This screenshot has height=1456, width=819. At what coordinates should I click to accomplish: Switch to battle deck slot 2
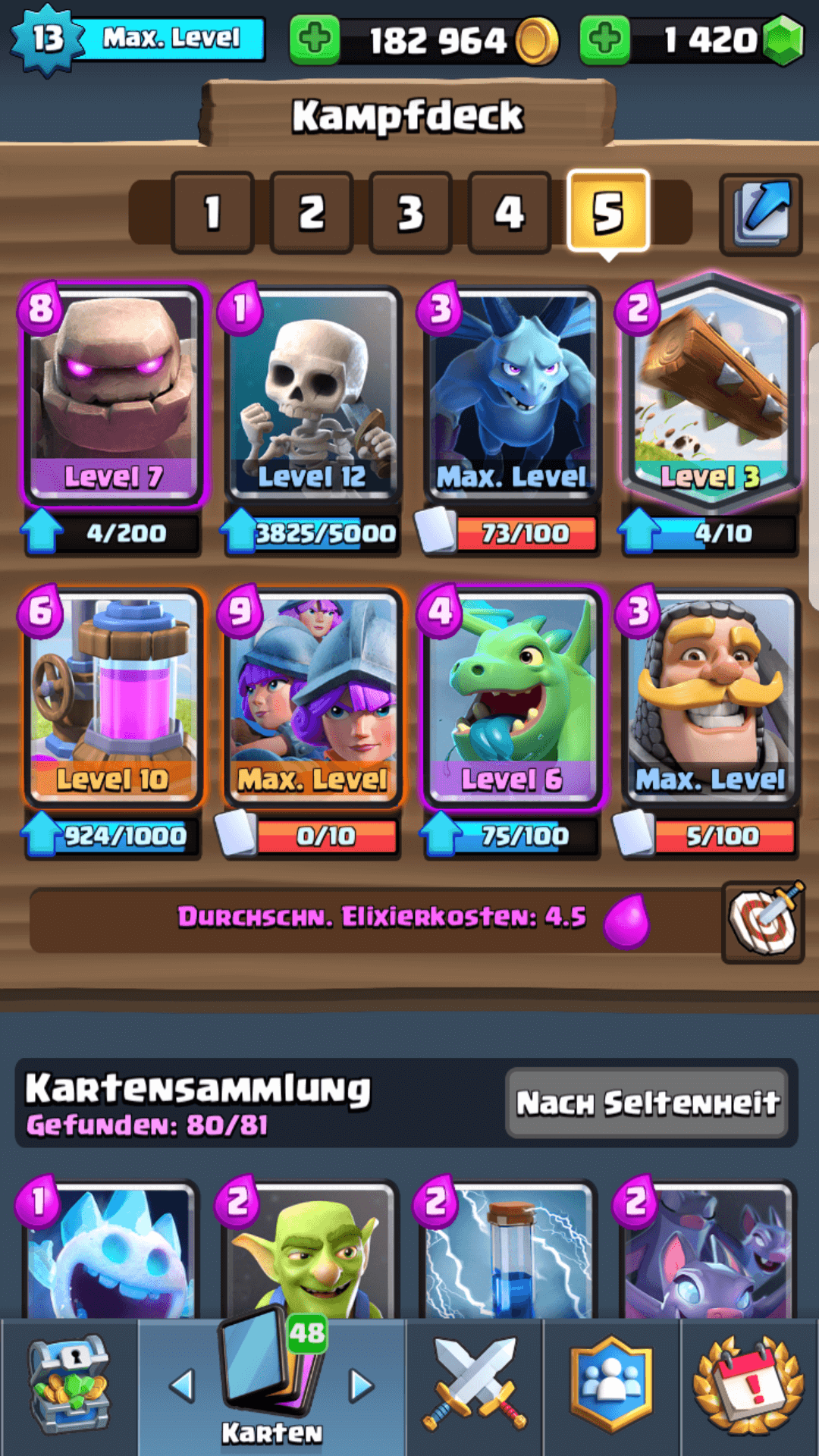(312, 212)
